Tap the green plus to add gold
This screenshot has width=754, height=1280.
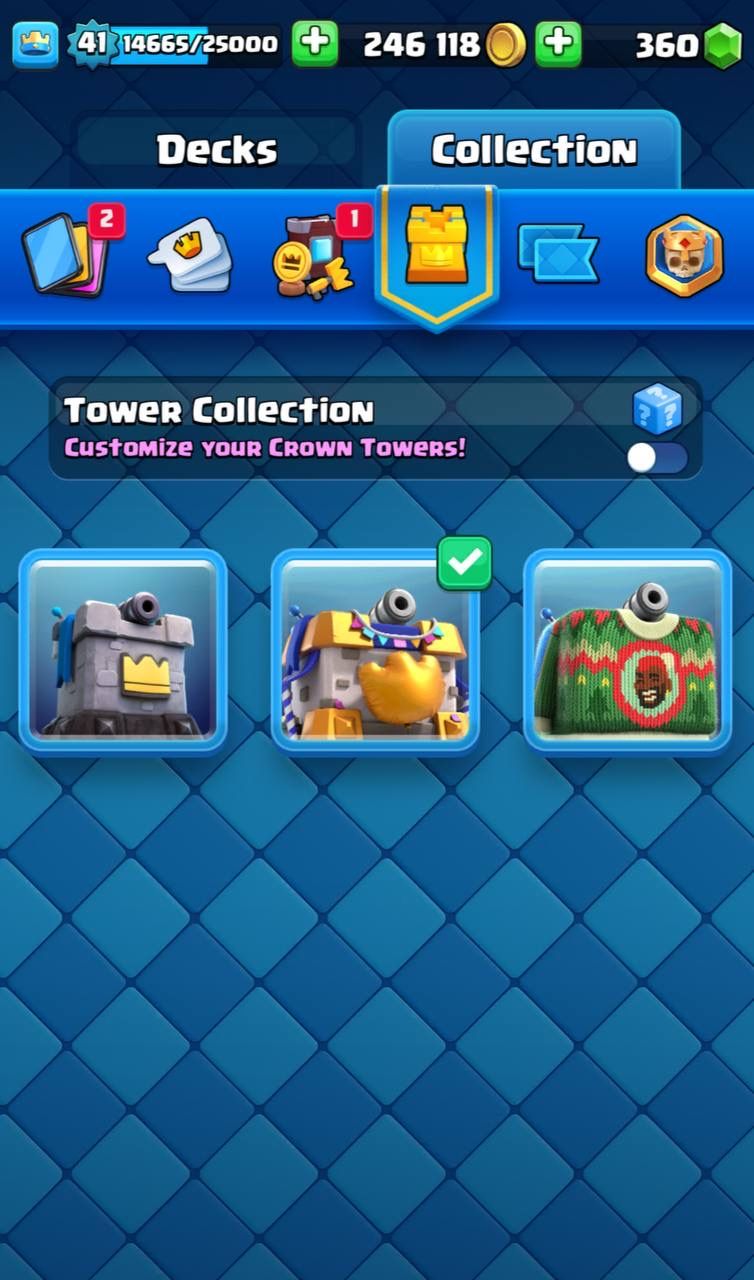pos(558,44)
